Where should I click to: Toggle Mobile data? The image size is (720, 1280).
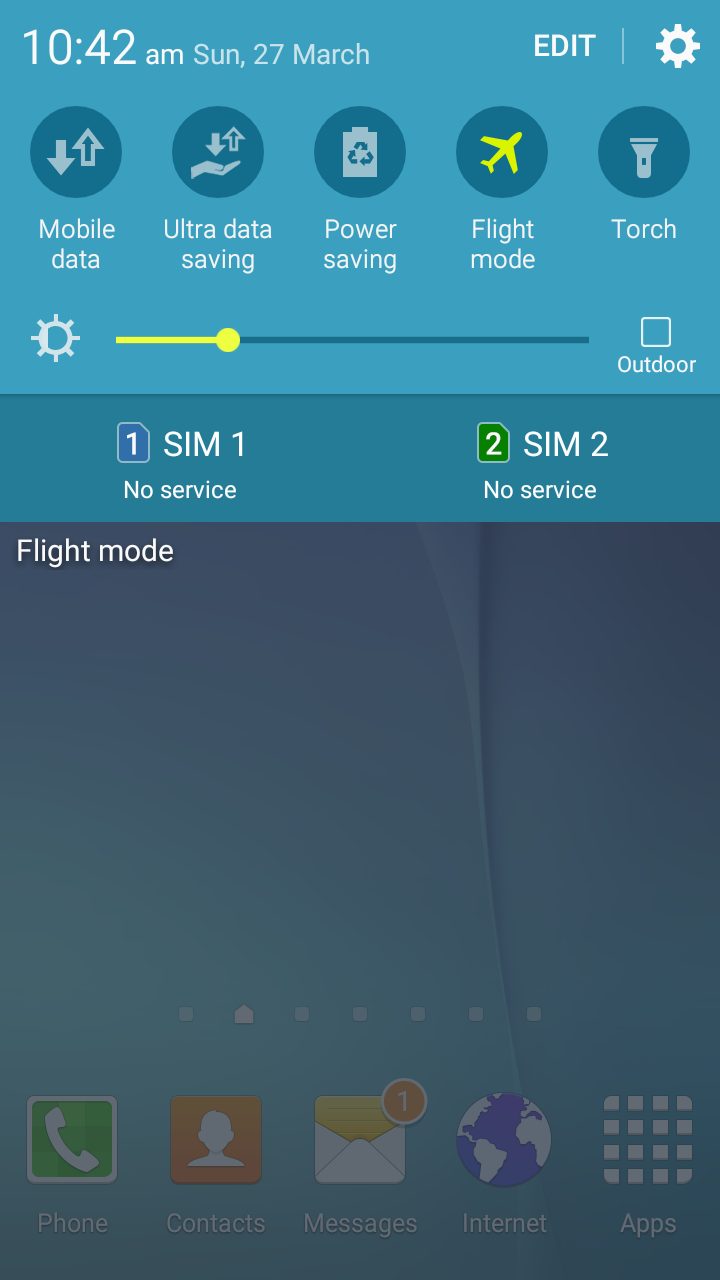(76, 152)
